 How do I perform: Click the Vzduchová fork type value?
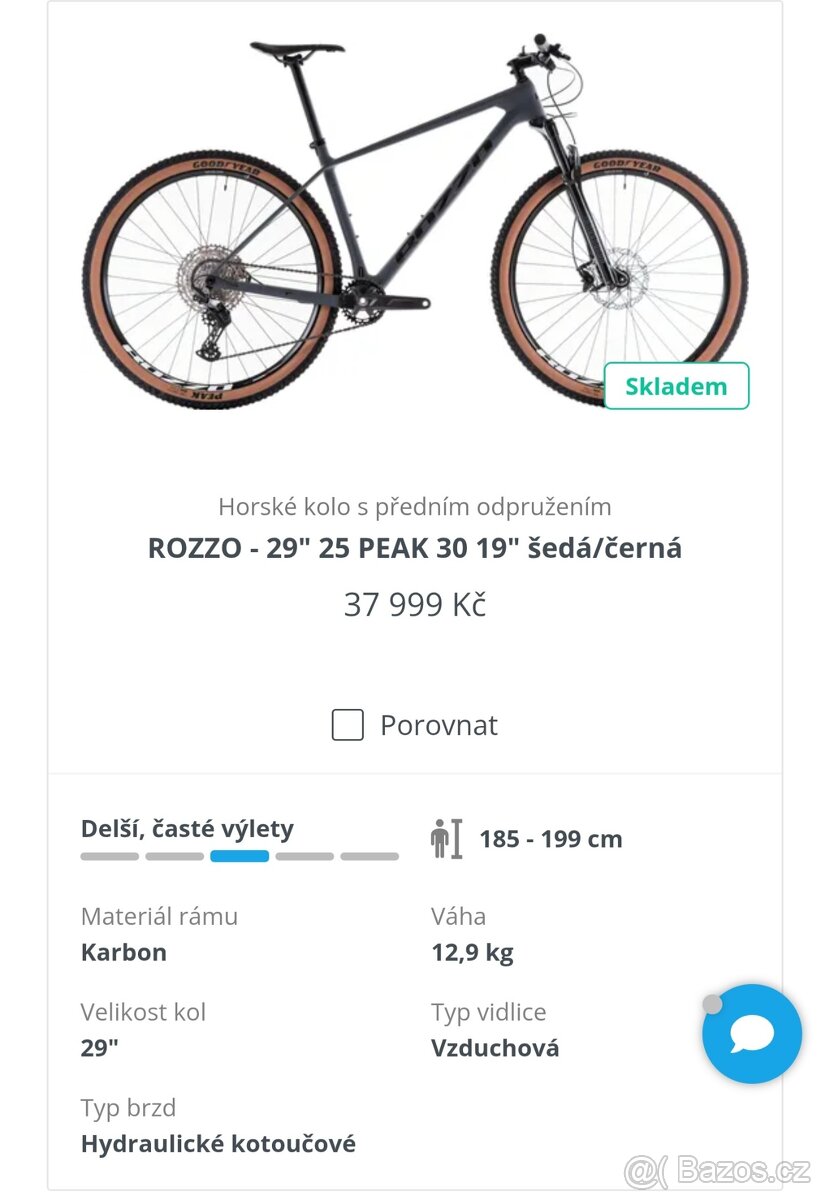495,1048
